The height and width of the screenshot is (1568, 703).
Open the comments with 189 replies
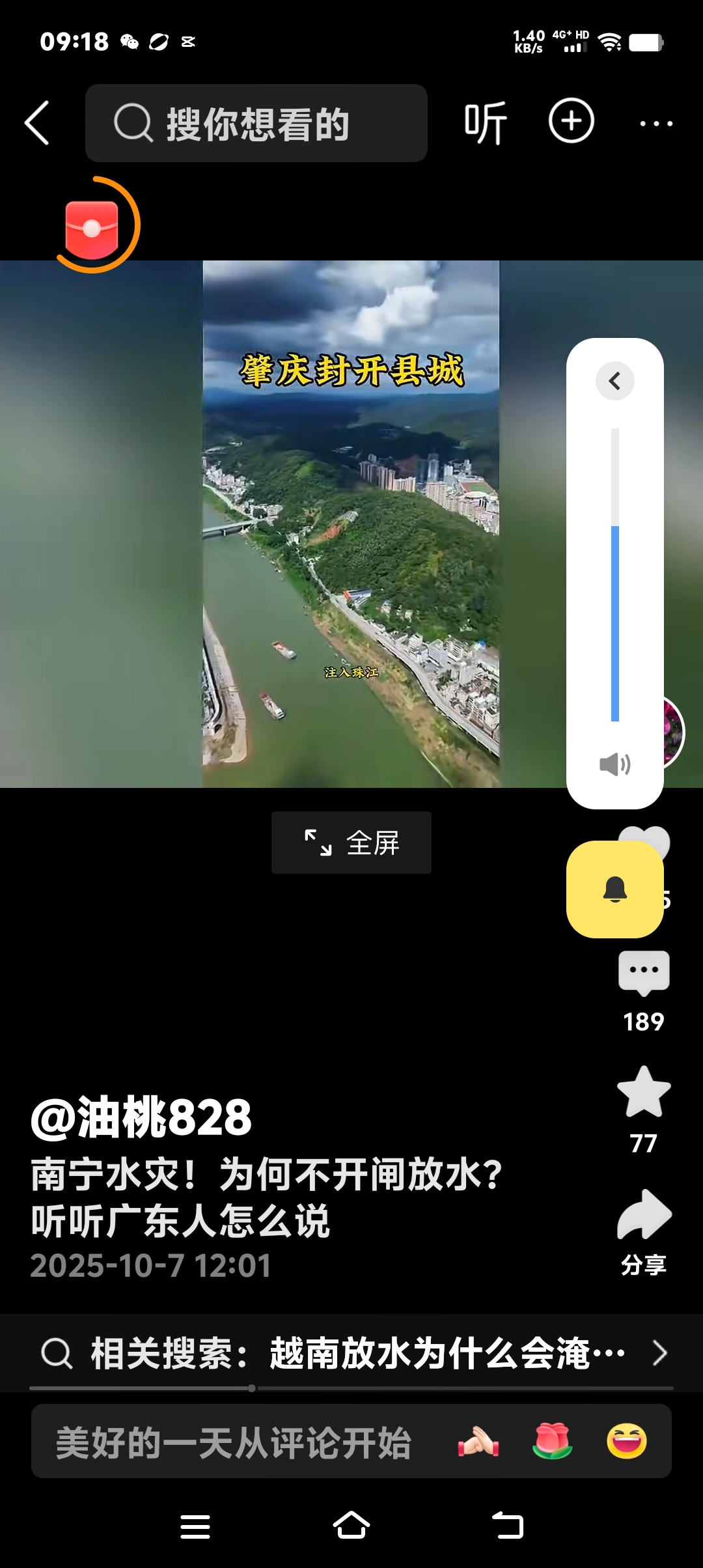tap(644, 974)
